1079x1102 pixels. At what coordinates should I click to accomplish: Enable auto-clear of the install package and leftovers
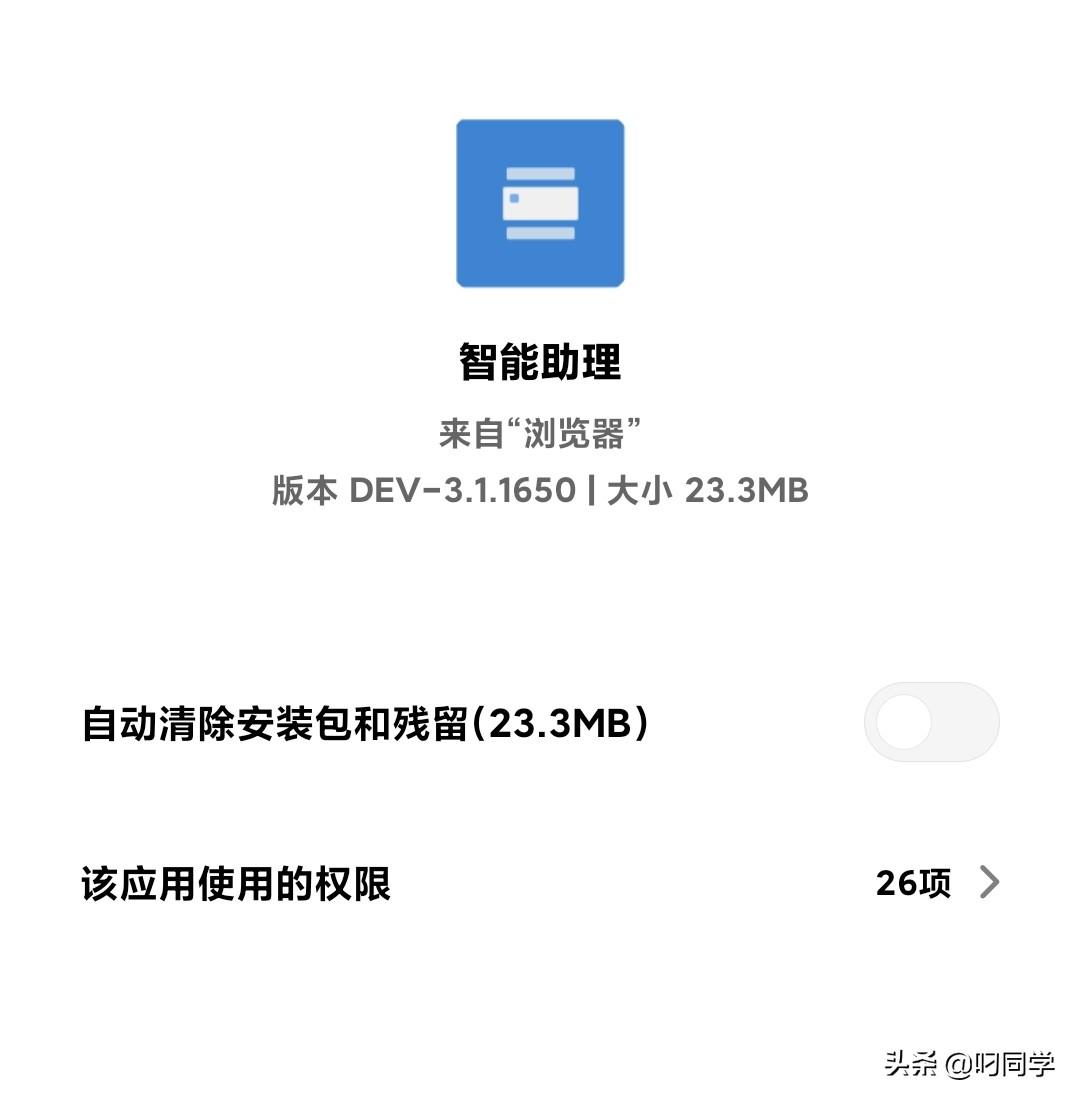tap(931, 722)
